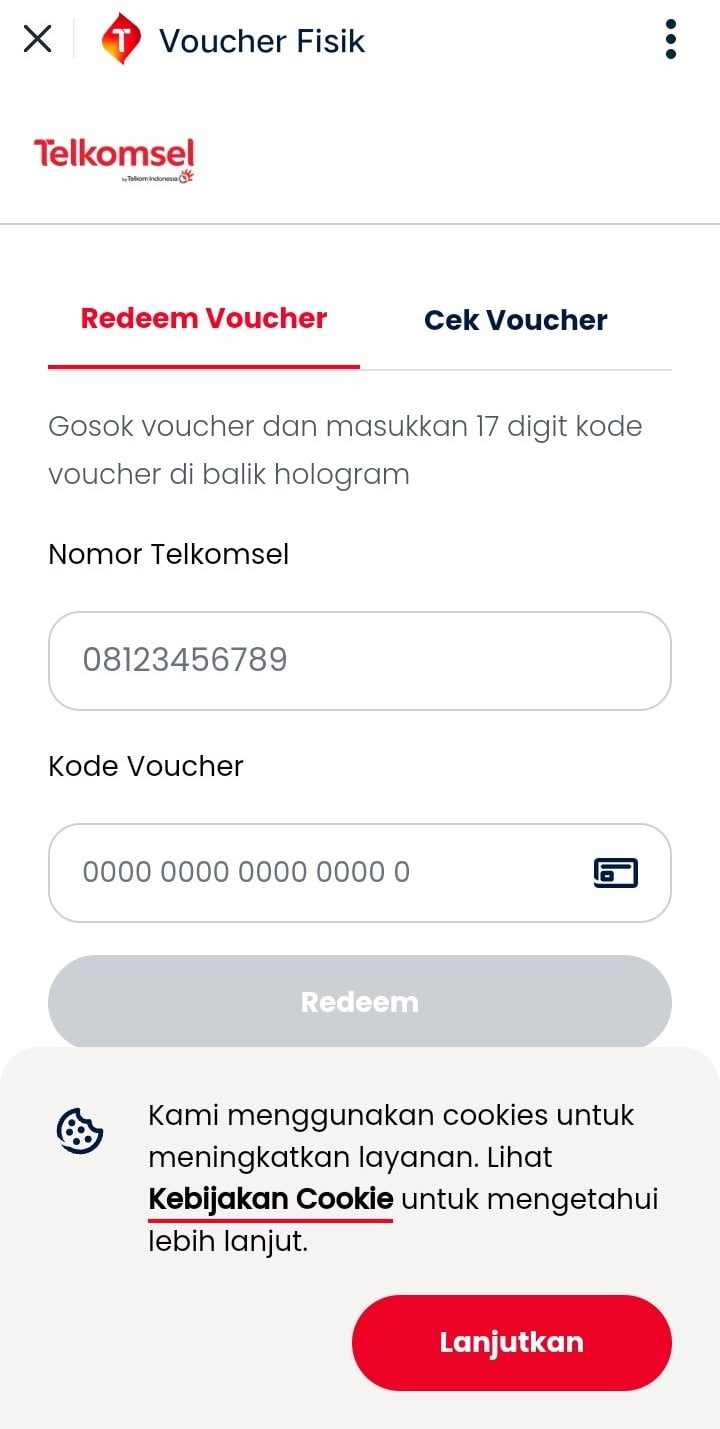
Task: Open the Kebijakan Cookie policy link
Action: pyautogui.click(x=270, y=1198)
